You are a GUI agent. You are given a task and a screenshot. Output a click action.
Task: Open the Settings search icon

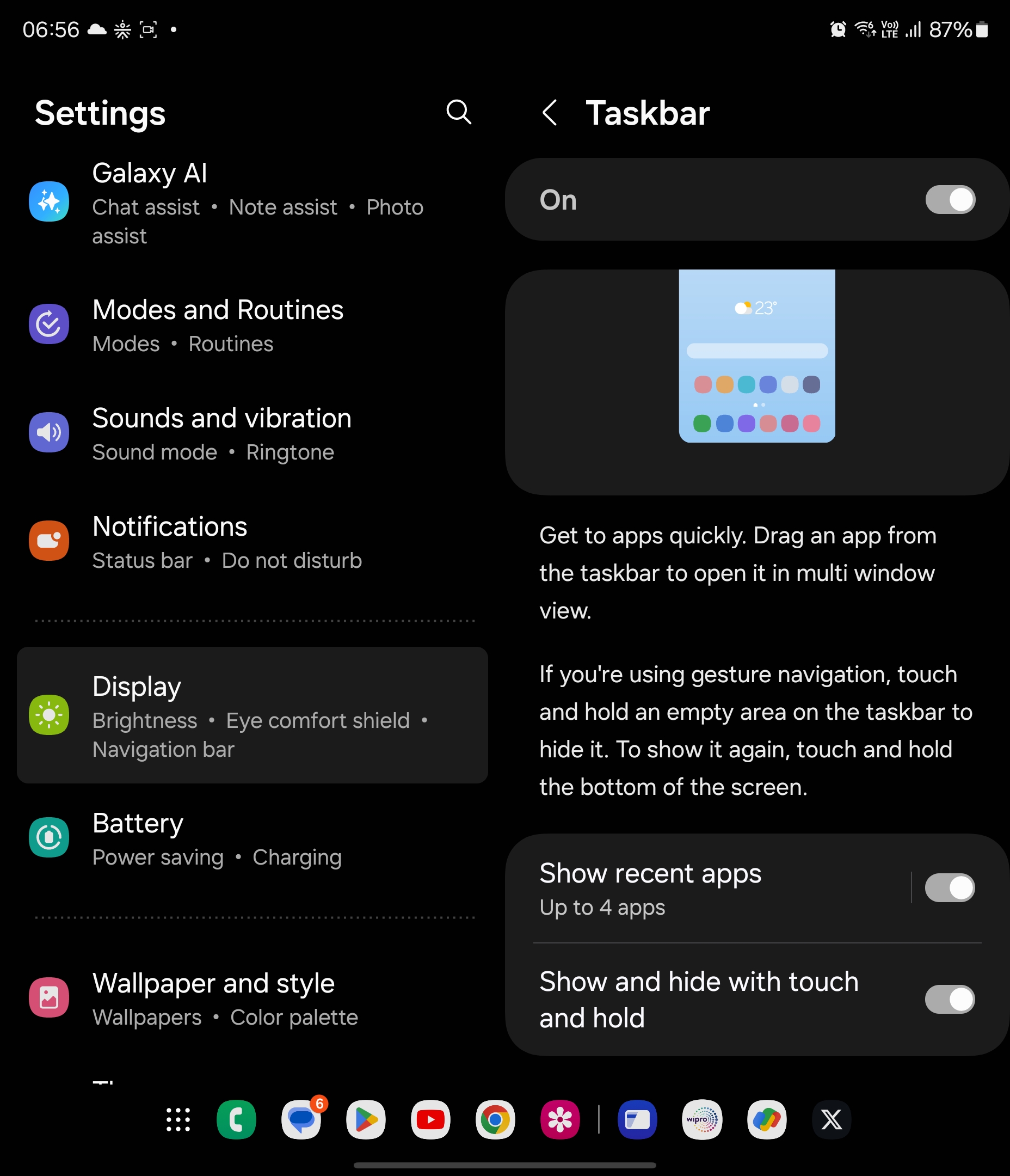pos(458,112)
